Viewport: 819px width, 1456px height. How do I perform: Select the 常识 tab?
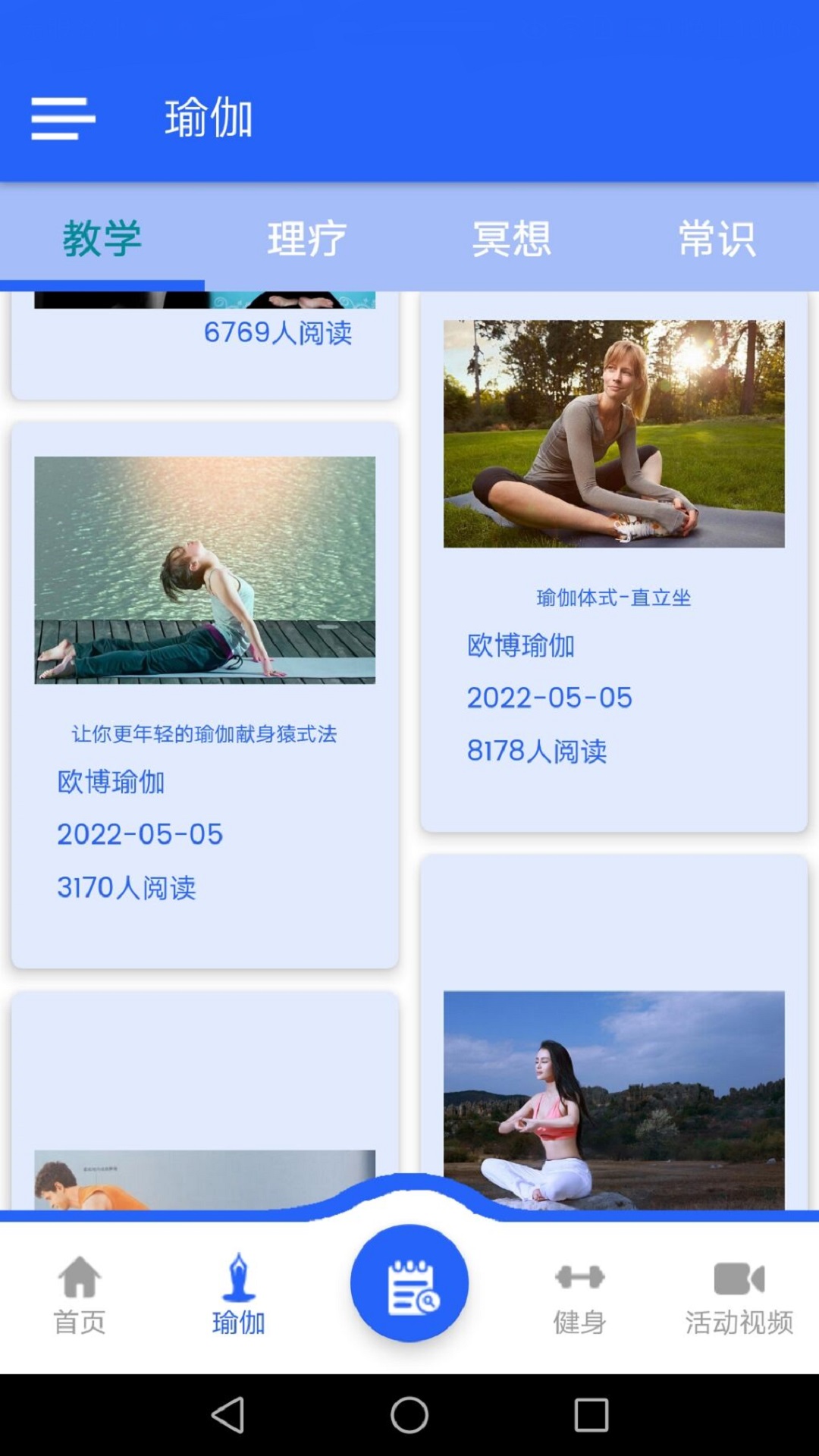tap(717, 238)
